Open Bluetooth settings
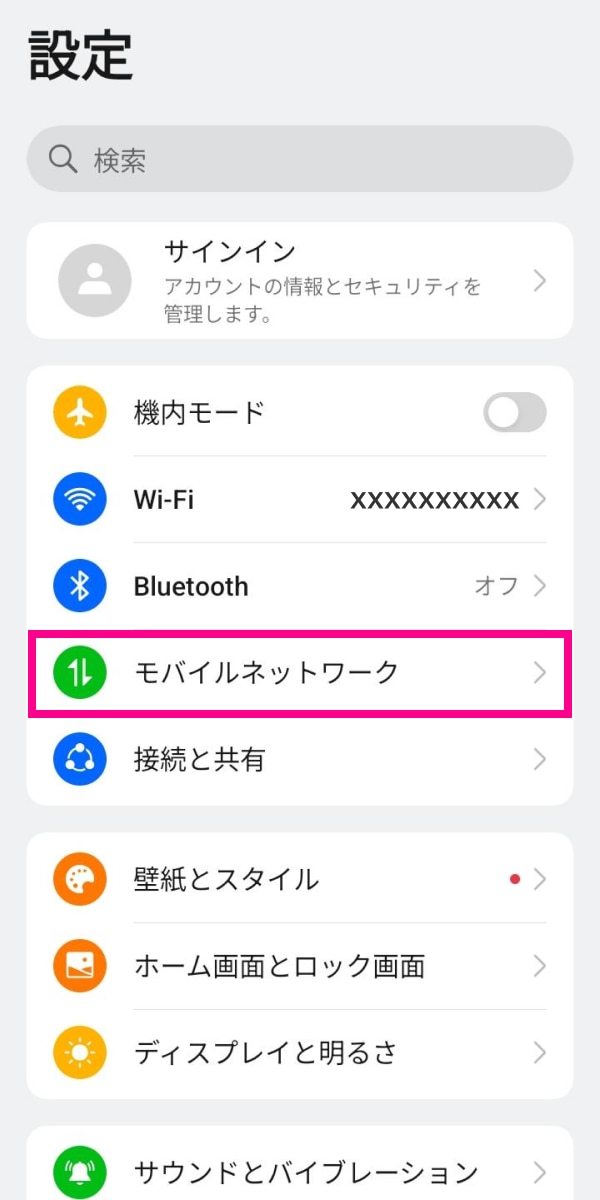This screenshot has height=1200, width=600. coord(300,586)
